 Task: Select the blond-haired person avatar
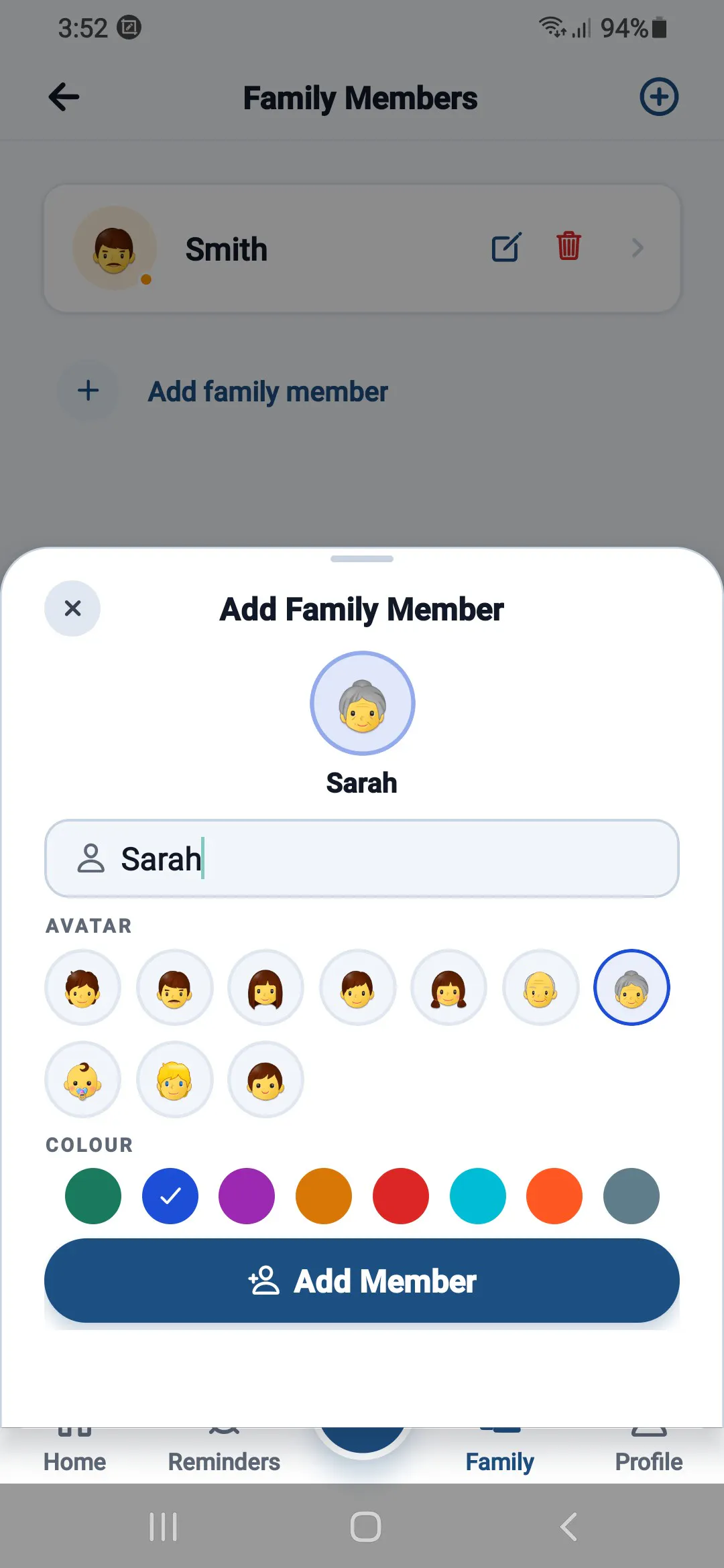coord(174,1080)
